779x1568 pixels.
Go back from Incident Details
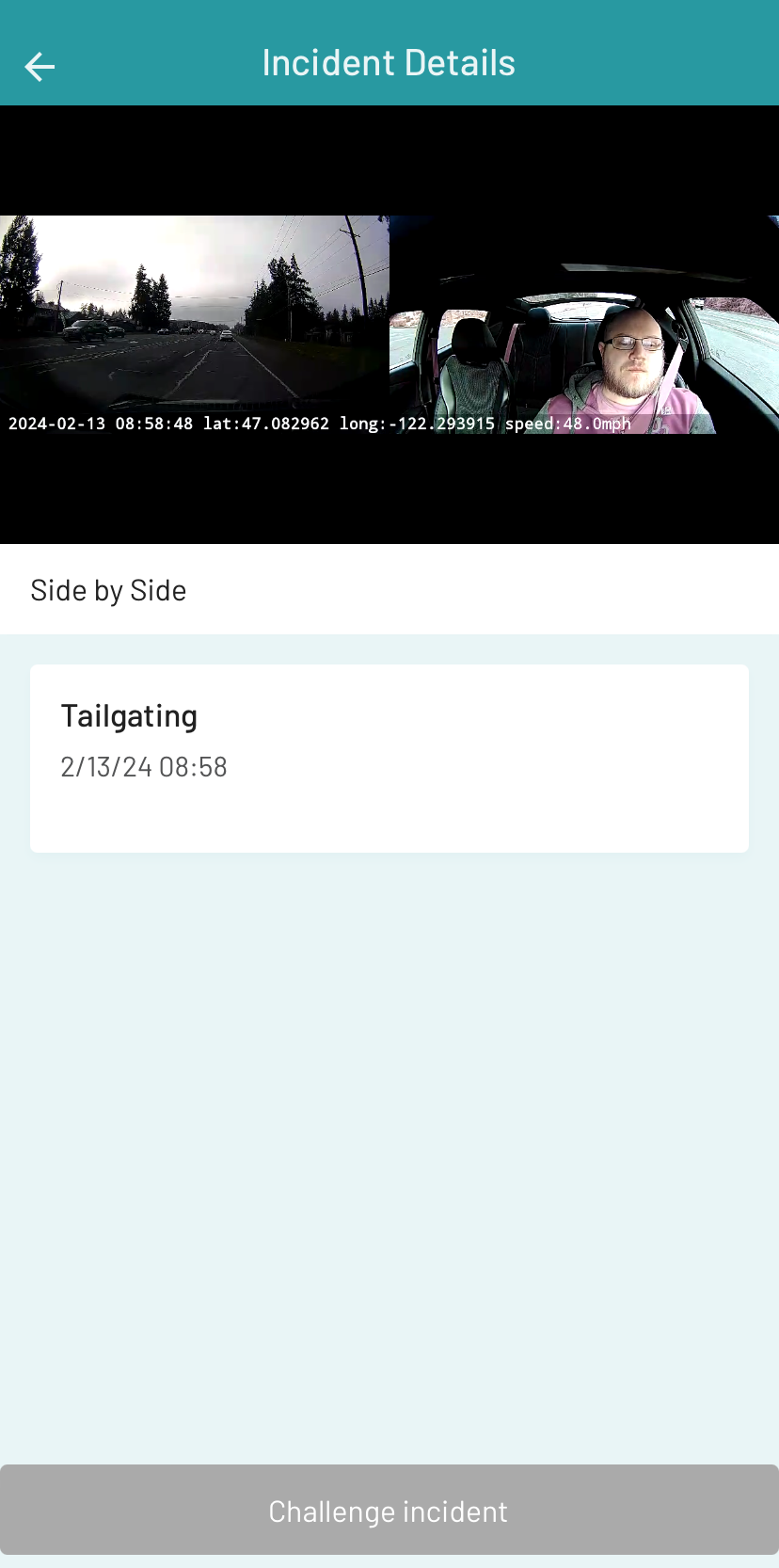tap(40, 67)
